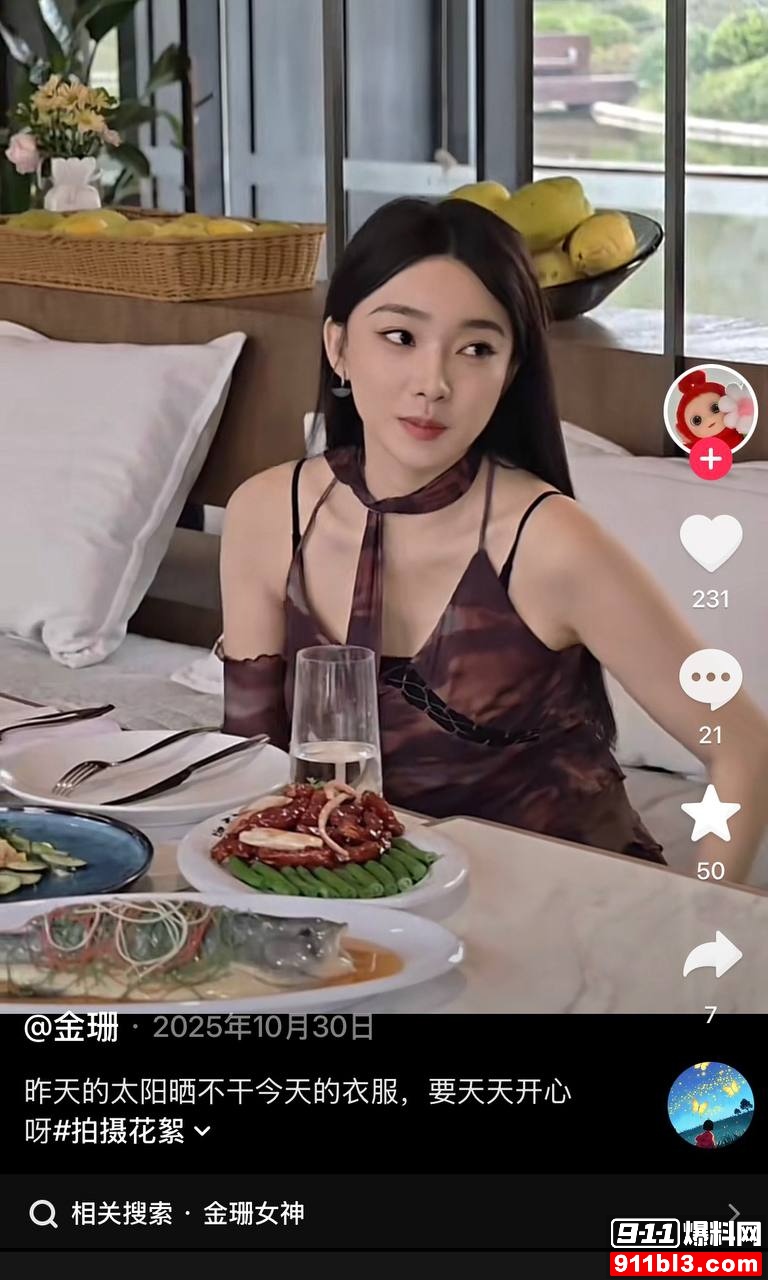Open the spinning music disc
Screen dimensions: 768x1280
pyautogui.click(x=710, y=1104)
